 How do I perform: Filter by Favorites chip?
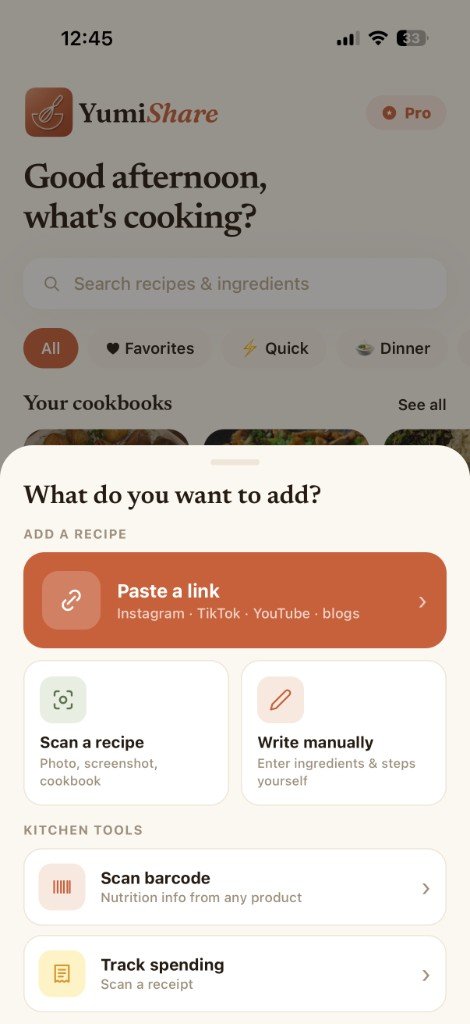point(150,348)
